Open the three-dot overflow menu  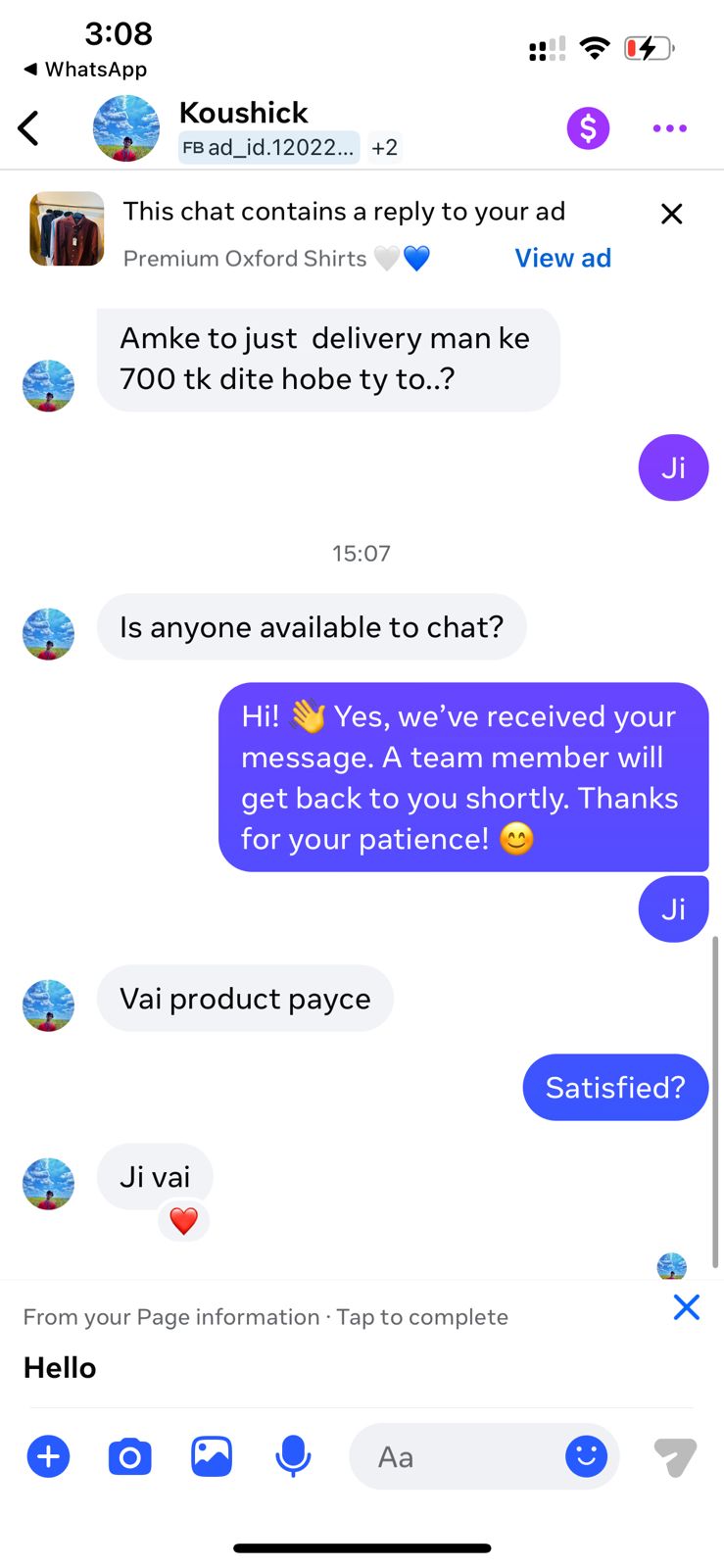[670, 128]
